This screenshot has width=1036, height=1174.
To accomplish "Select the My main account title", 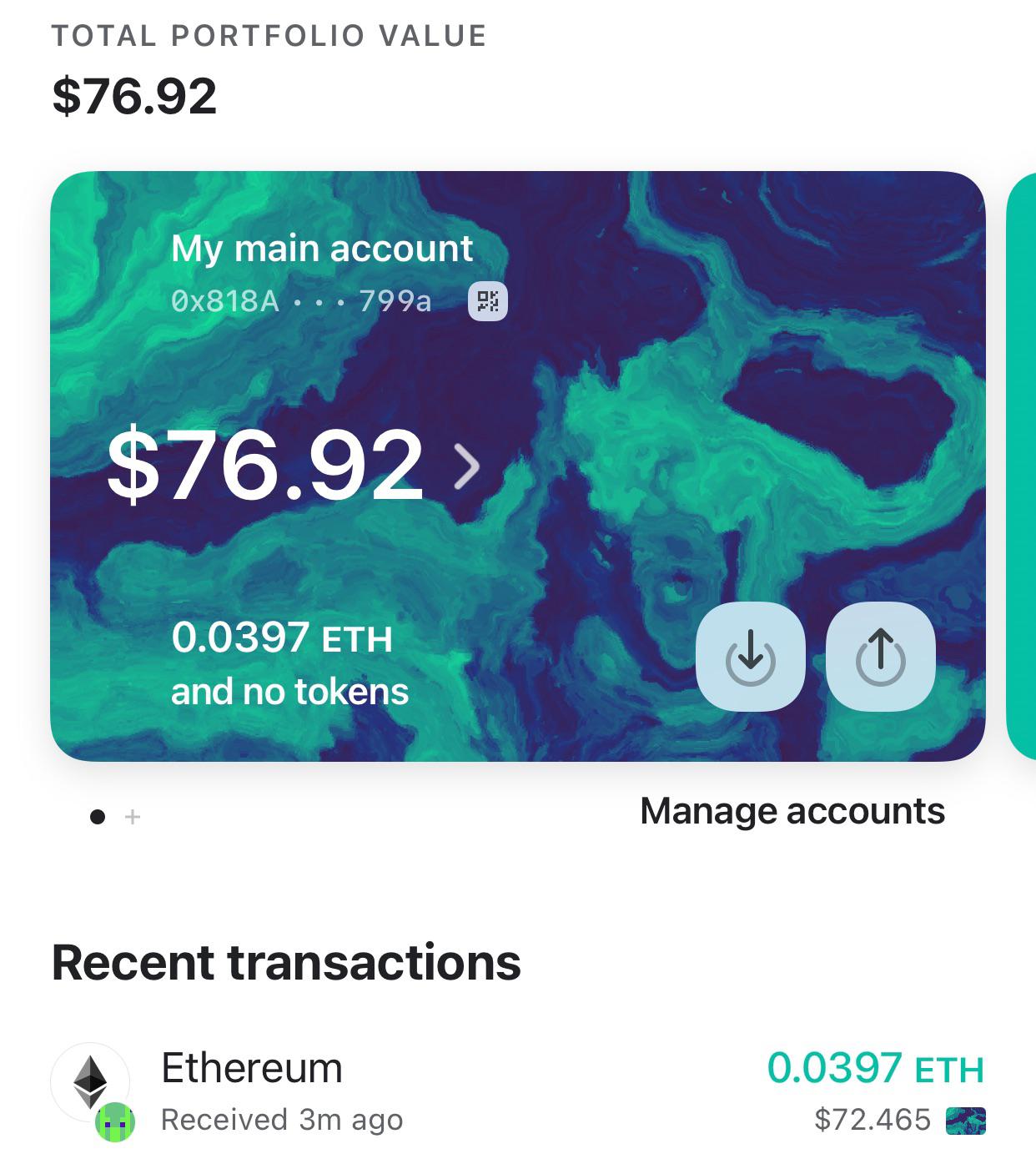I will tap(322, 247).
